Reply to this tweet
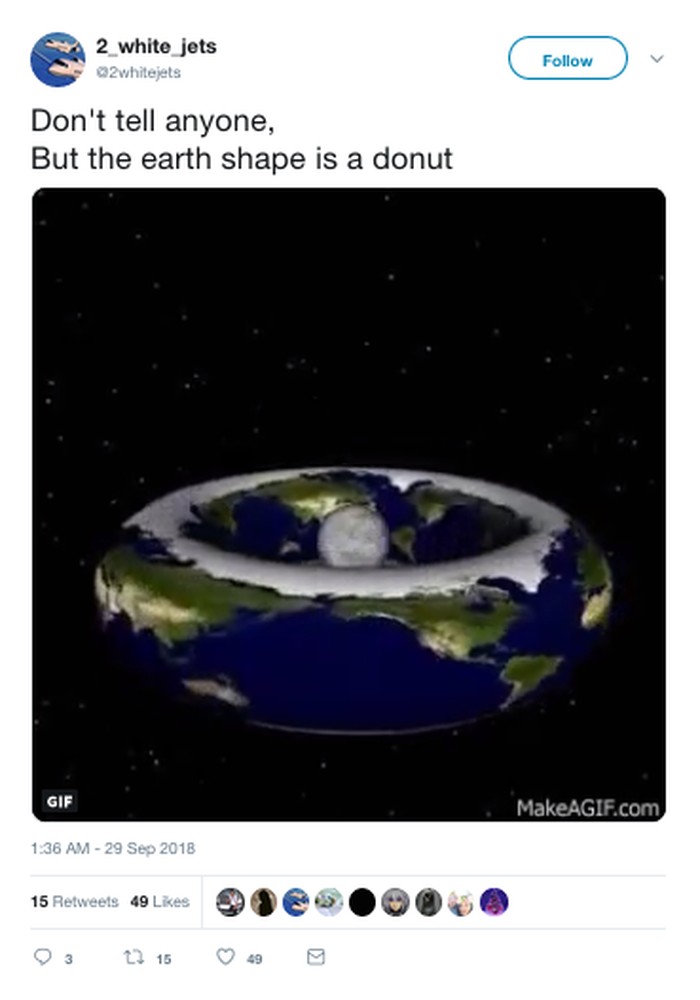 pyautogui.click(x=43, y=957)
